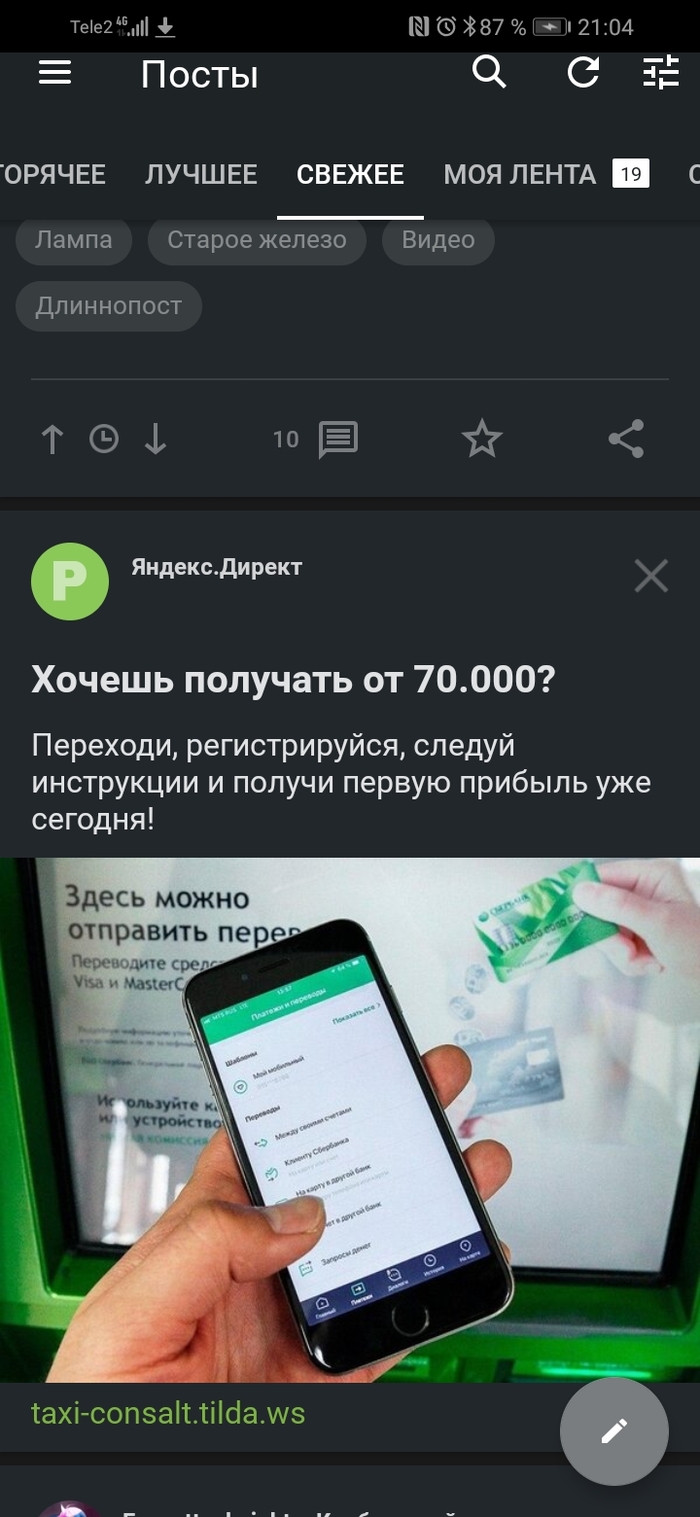Open the taxi-consalt.tilda.ws link
700x1517 pixels.
coord(168,1413)
